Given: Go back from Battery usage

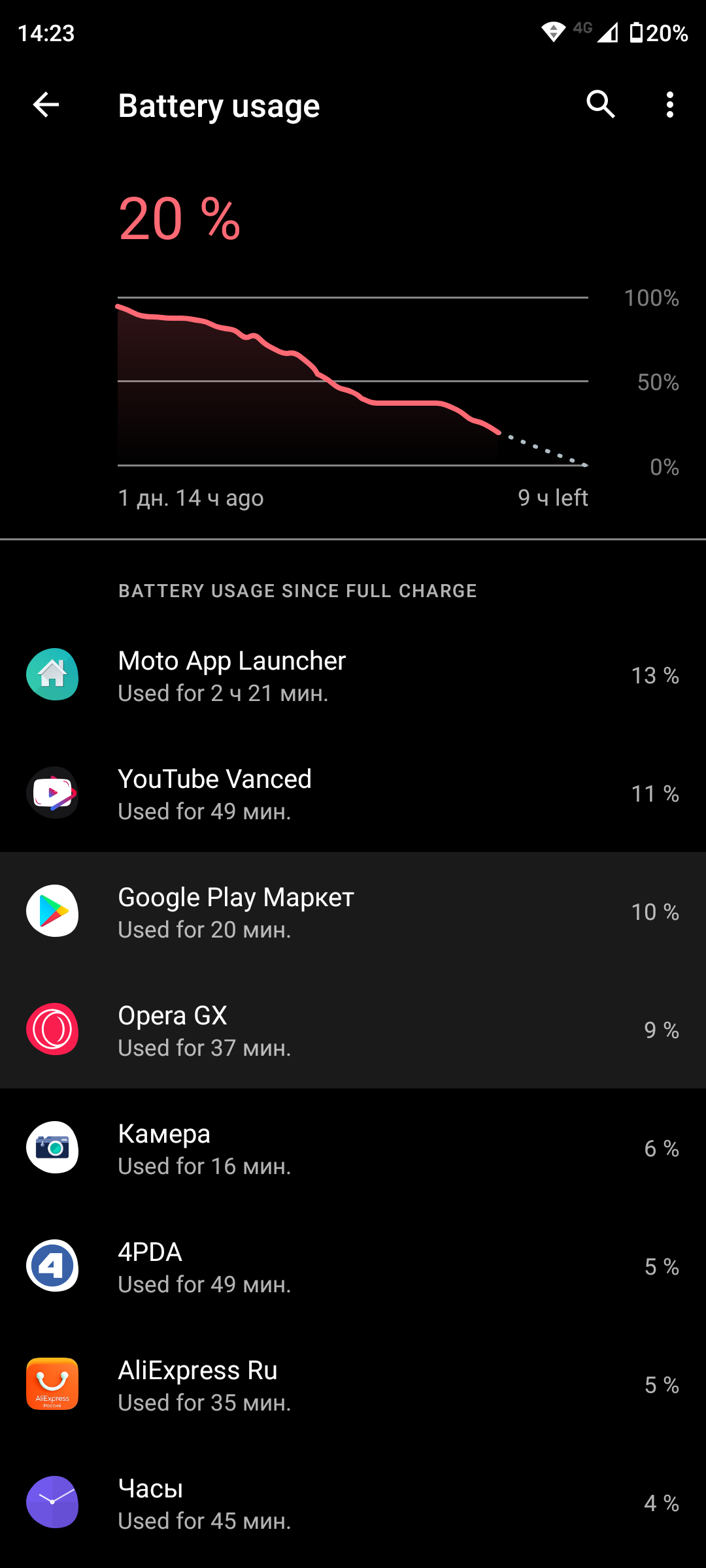Looking at the screenshot, I should click(46, 105).
